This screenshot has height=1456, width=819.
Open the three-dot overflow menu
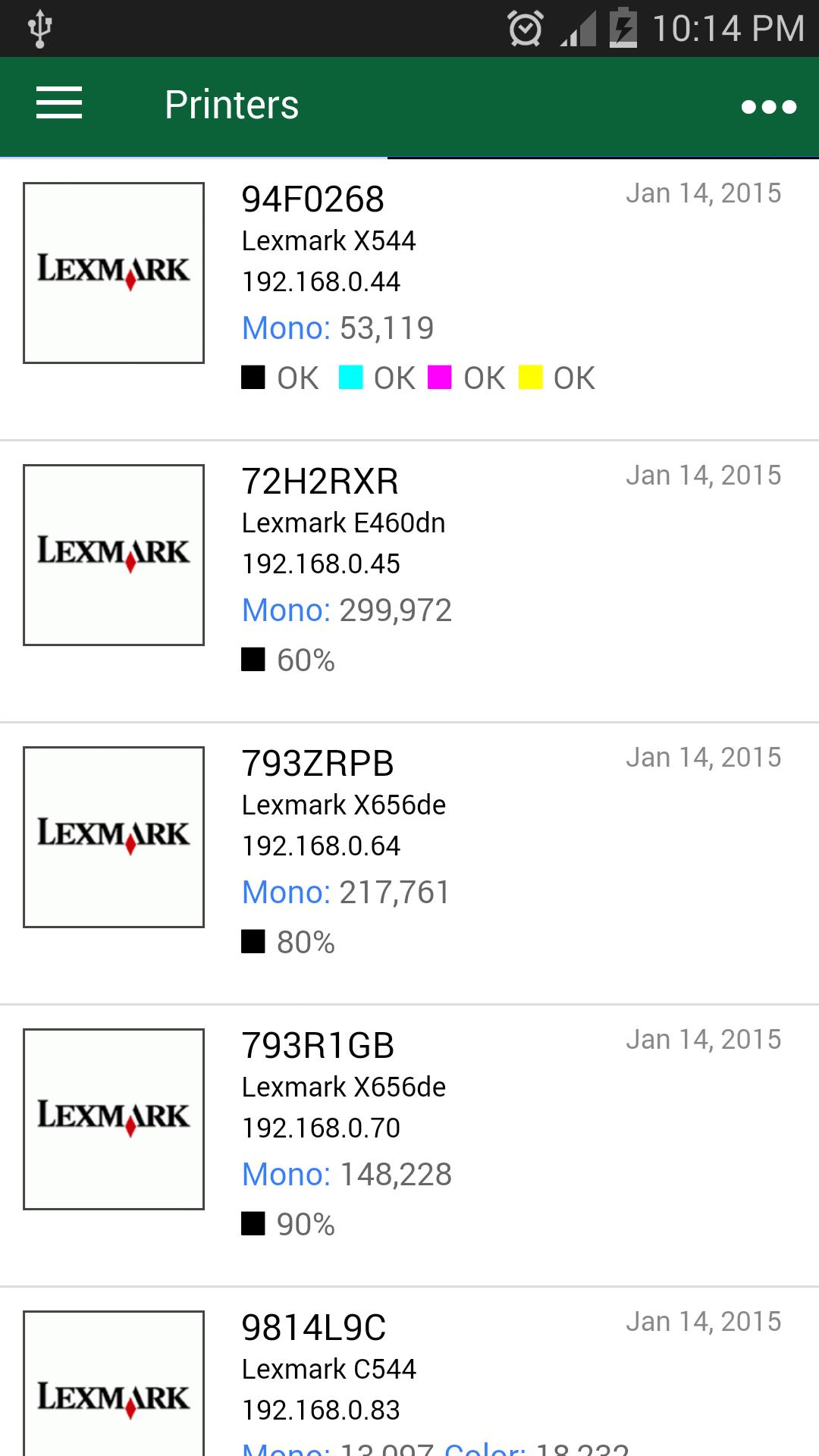[x=768, y=106]
